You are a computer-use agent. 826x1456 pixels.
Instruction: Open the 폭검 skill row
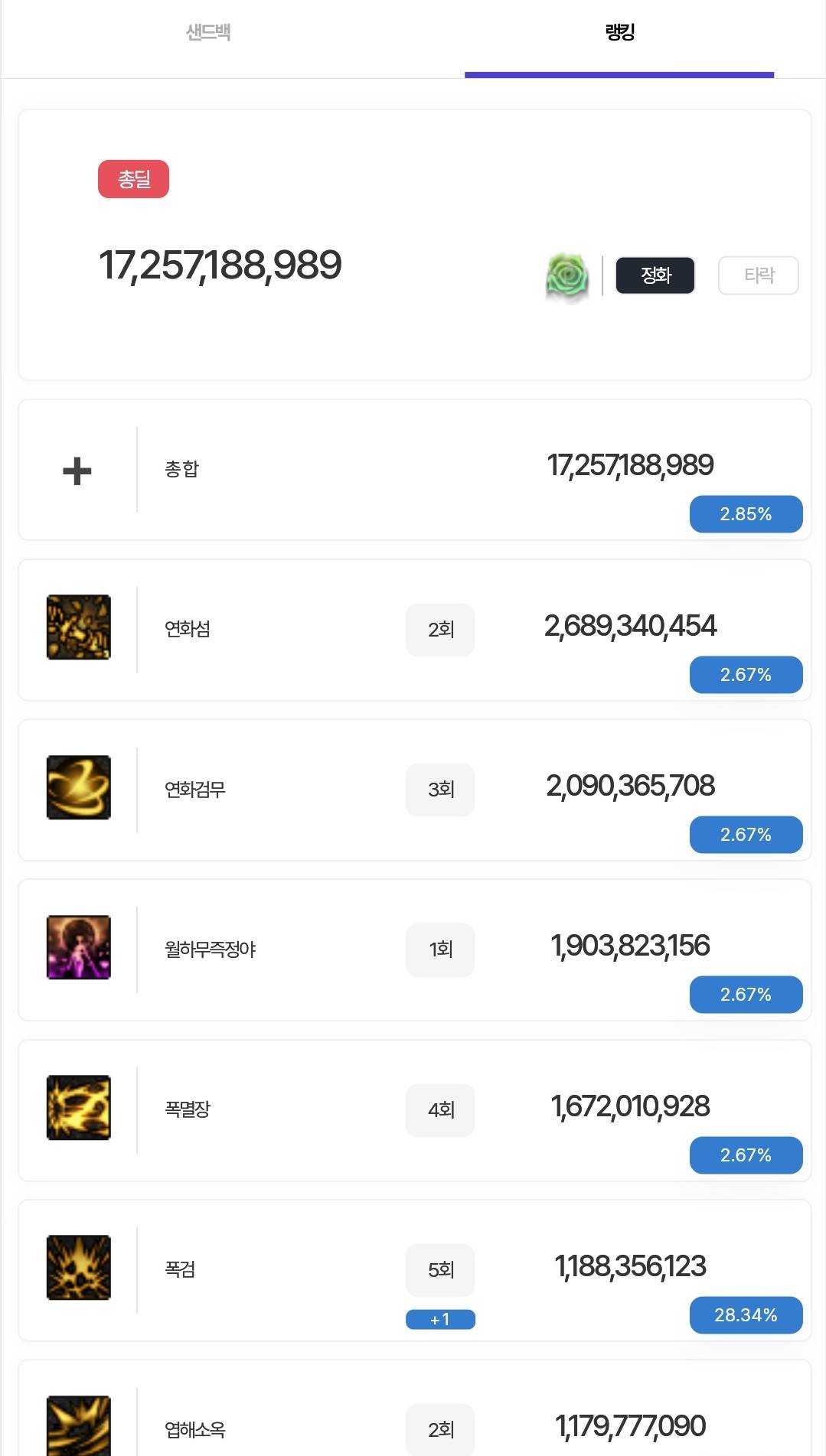tap(414, 1270)
